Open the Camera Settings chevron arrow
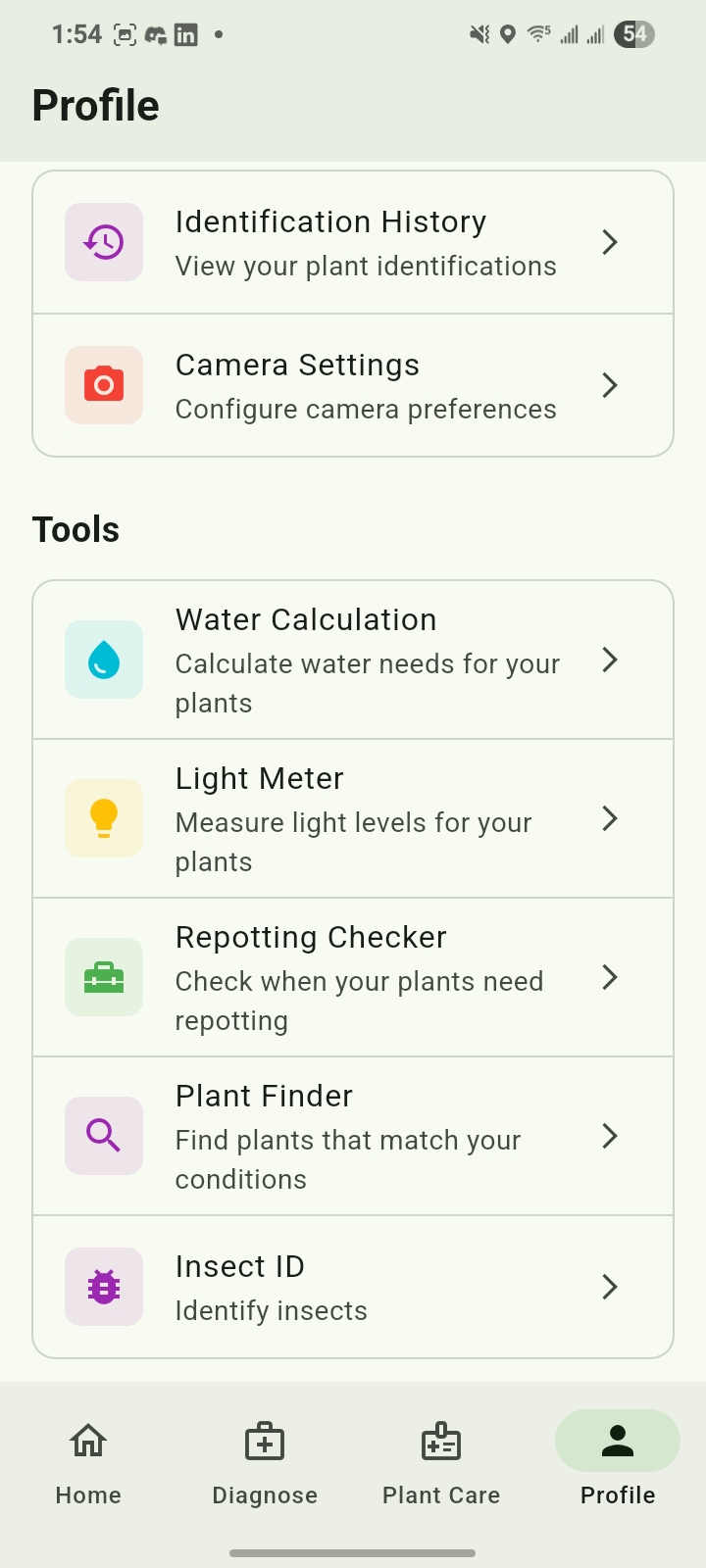Image resolution: width=706 pixels, height=1568 pixels. coord(609,384)
